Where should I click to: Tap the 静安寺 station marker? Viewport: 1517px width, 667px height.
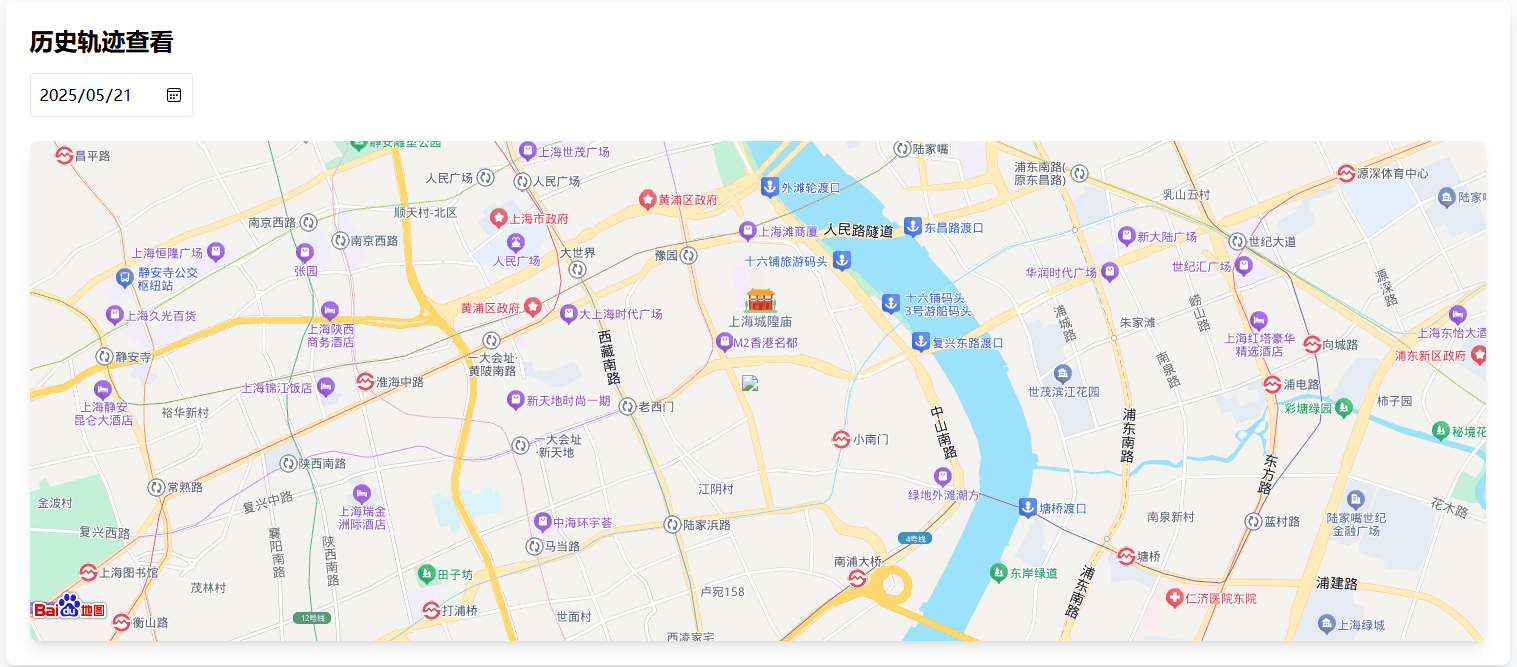point(104,356)
